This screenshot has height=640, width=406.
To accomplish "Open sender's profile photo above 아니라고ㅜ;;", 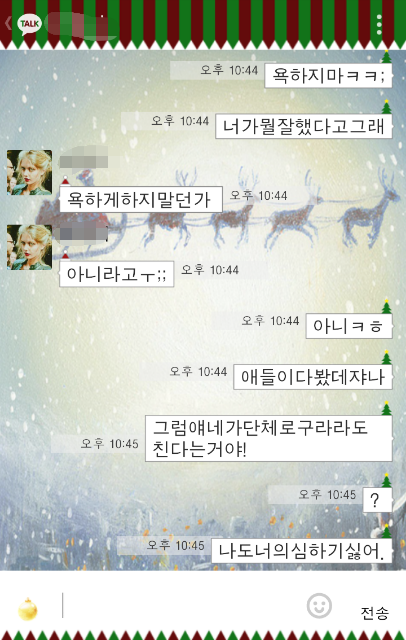I will click(x=29, y=247).
